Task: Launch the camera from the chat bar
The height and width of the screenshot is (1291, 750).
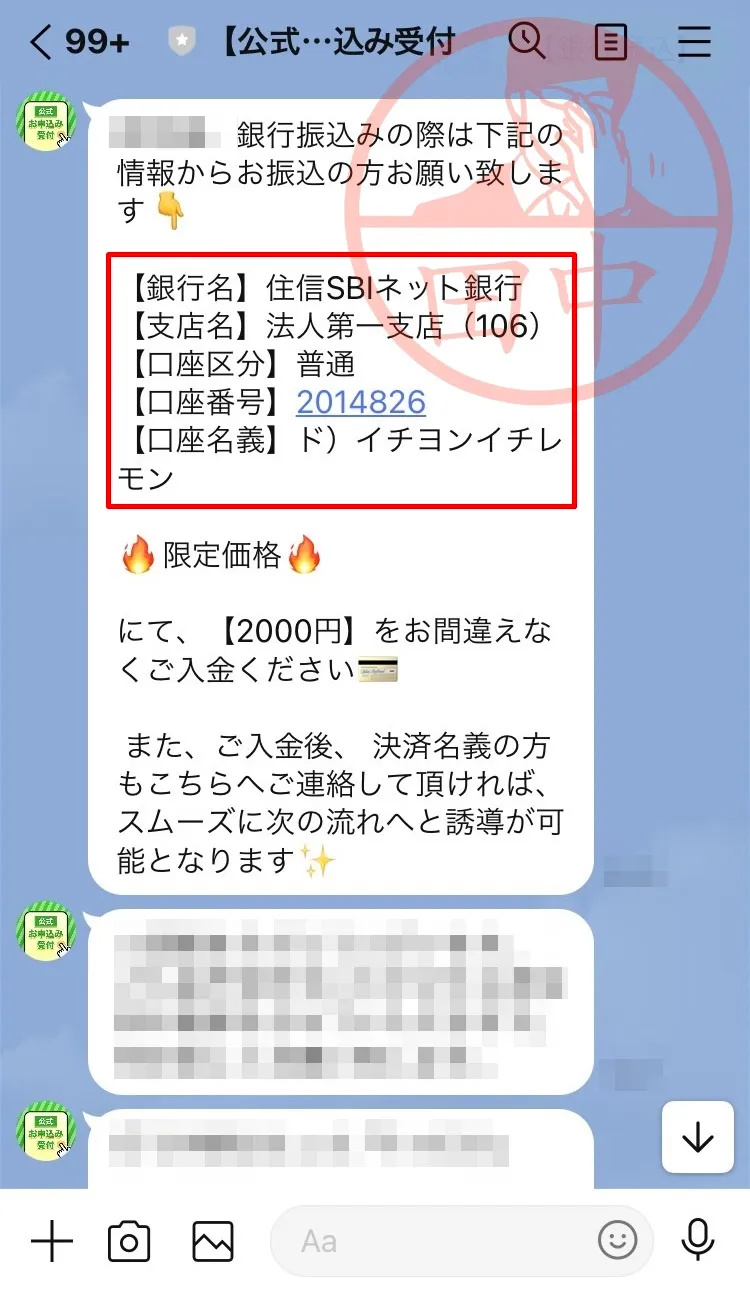Action: [x=129, y=1242]
